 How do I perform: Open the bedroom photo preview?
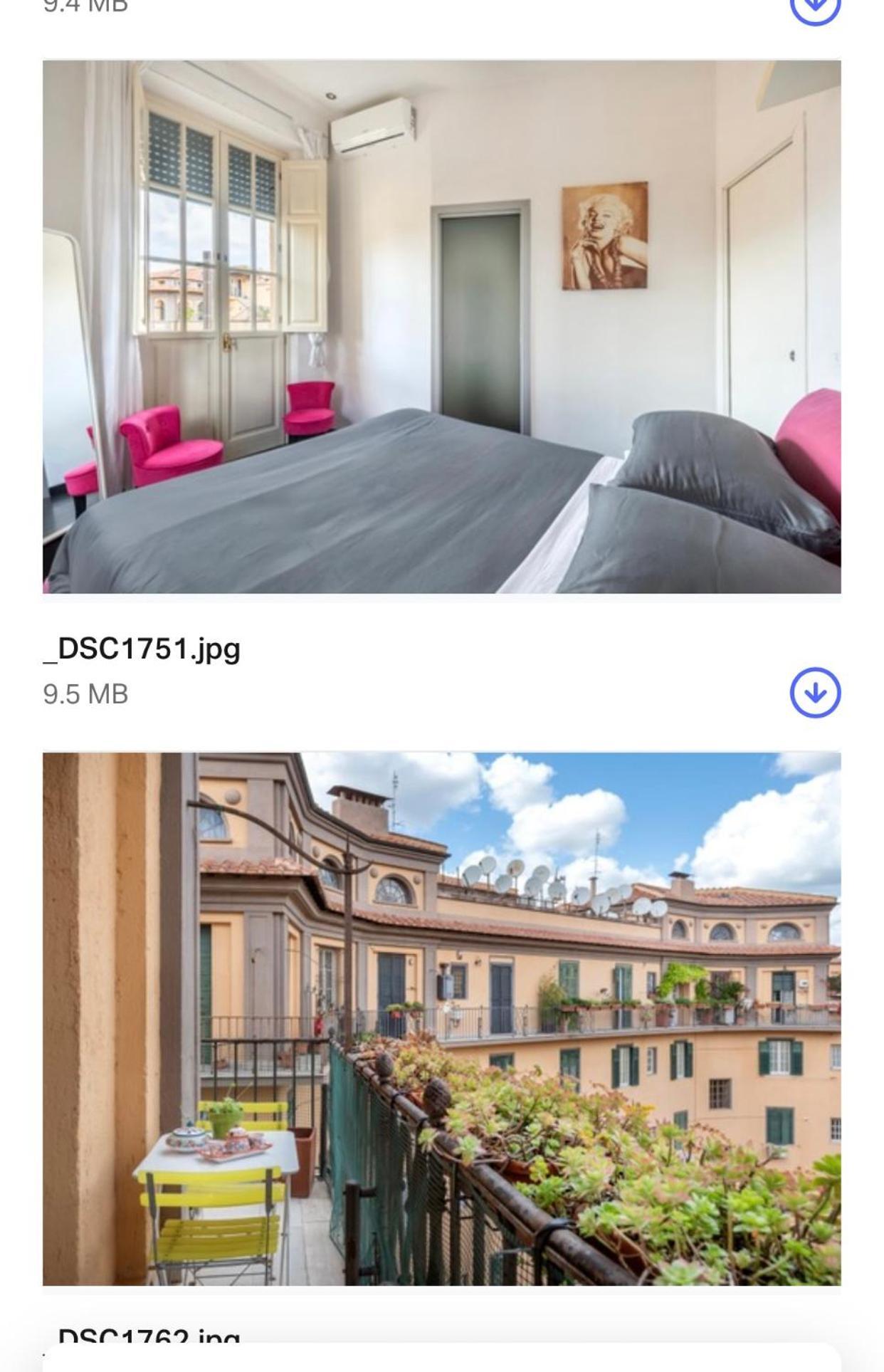441,327
